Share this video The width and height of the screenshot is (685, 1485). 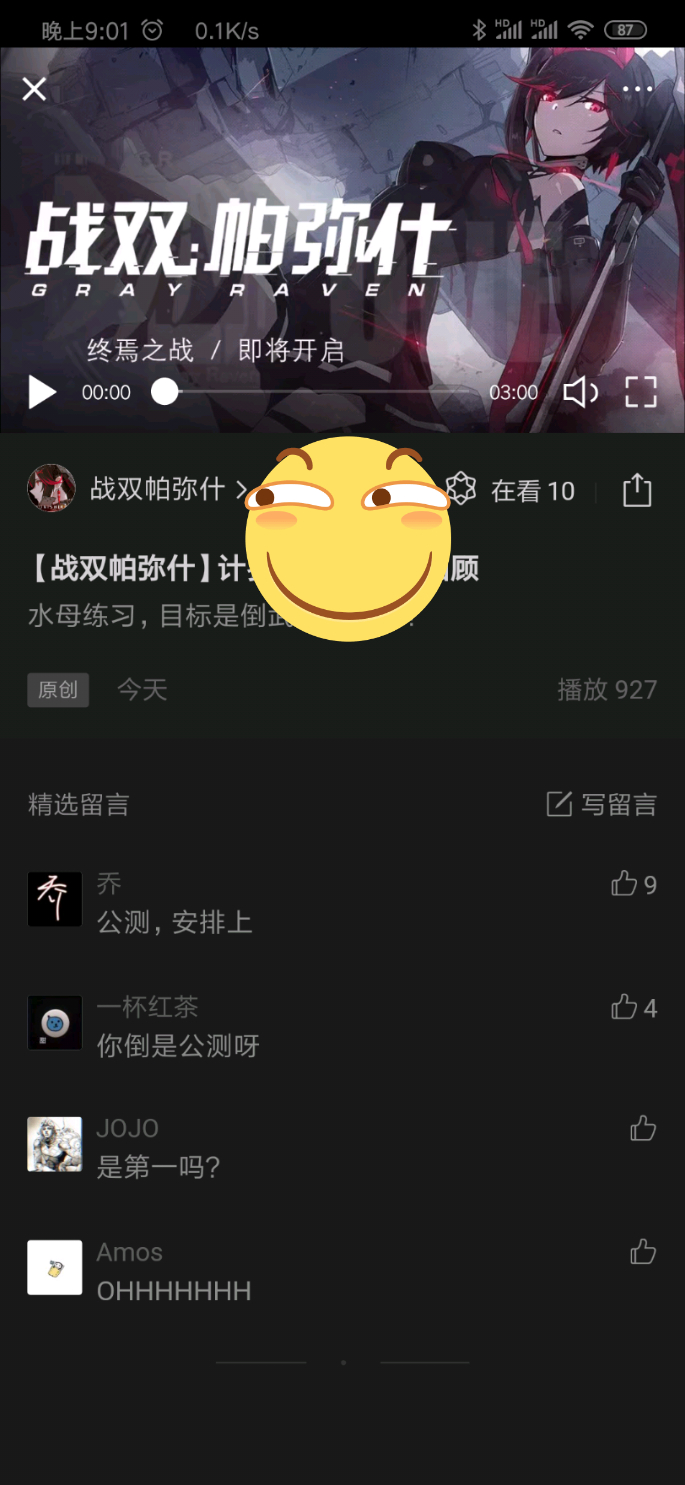click(637, 490)
